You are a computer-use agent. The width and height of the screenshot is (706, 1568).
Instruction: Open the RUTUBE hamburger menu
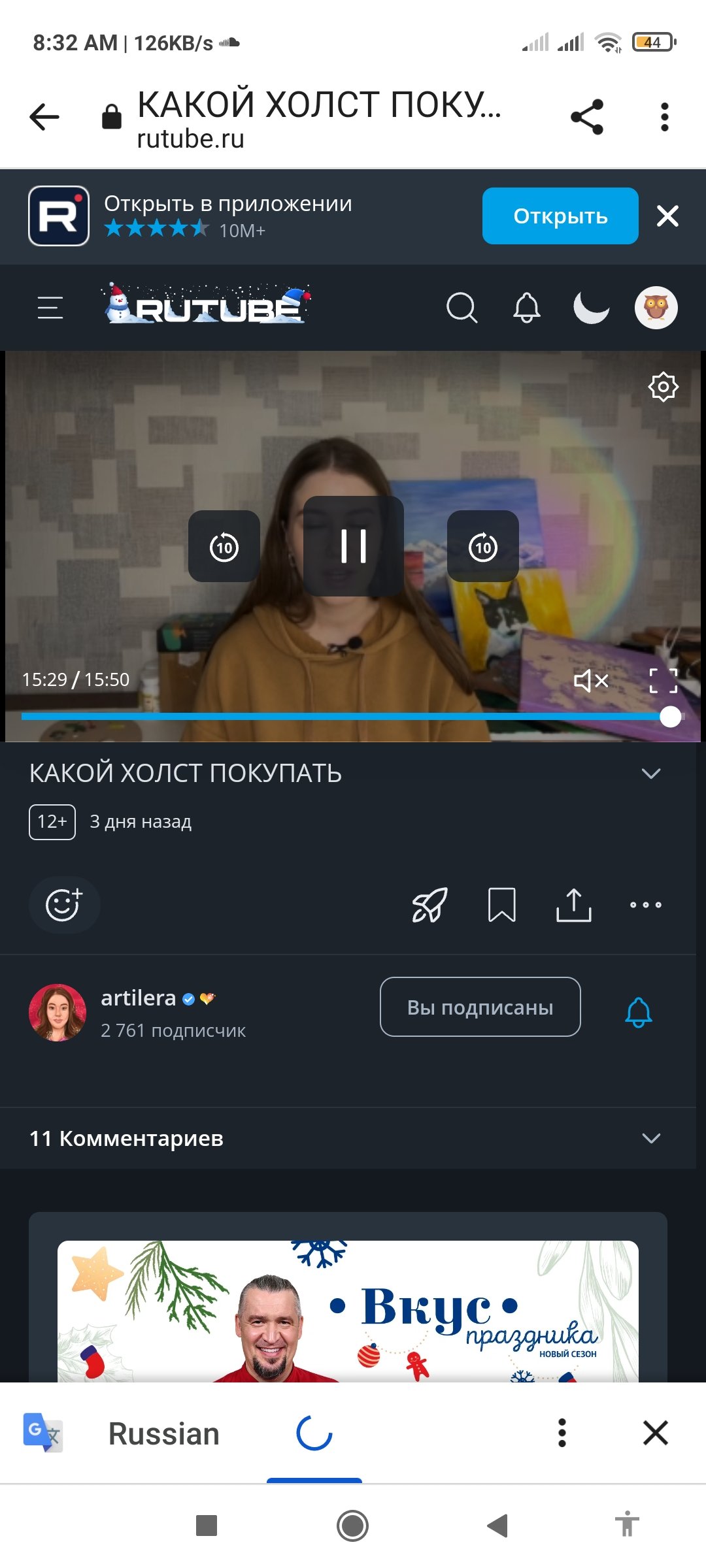tap(50, 307)
